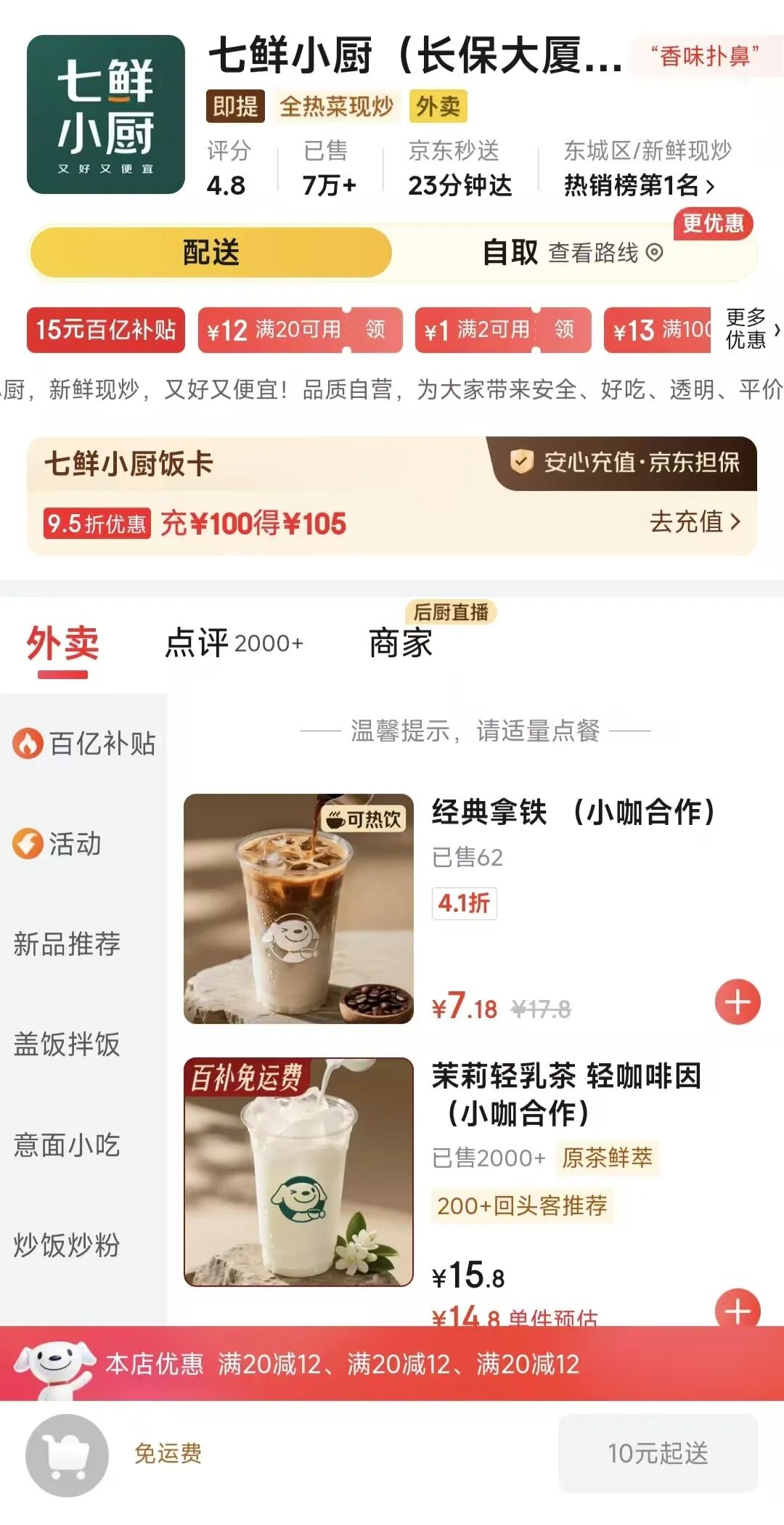Tap 去充值 to recharge meal card
This screenshot has height=1525, width=784.
pos(694,521)
